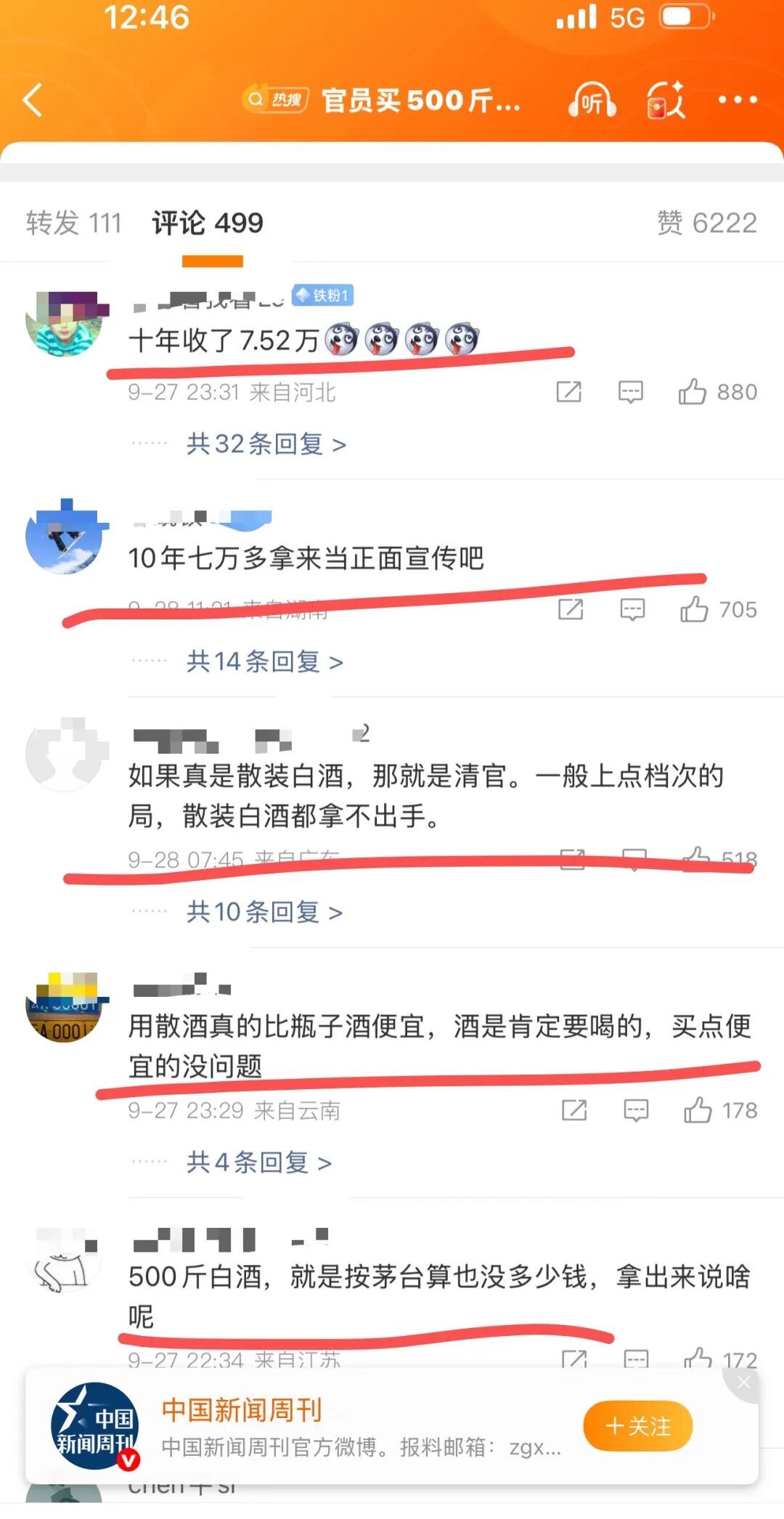Go back with the arrow icon

click(33, 99)
